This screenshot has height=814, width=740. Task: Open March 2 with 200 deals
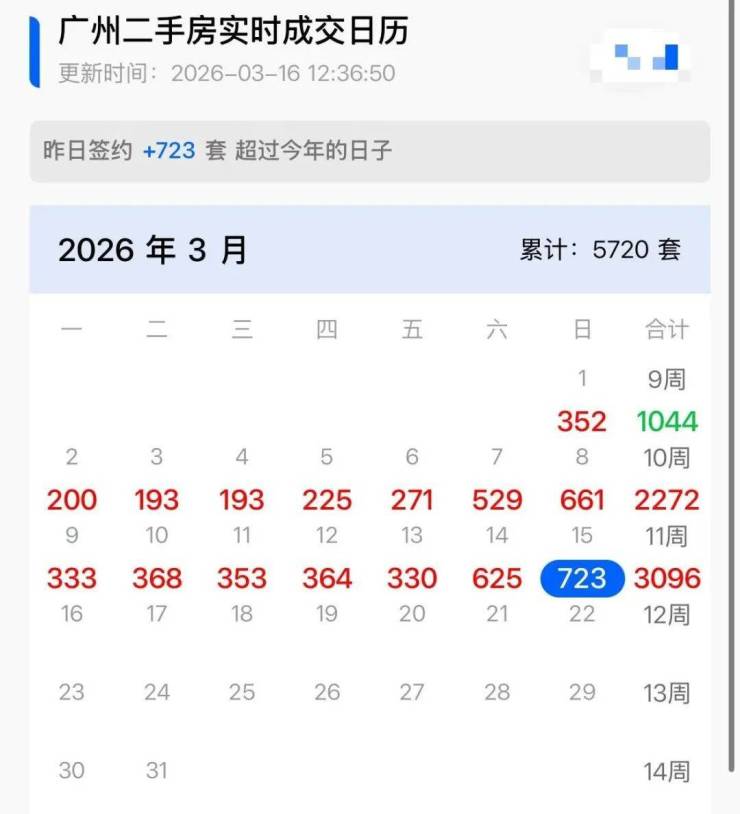[72, 499]
